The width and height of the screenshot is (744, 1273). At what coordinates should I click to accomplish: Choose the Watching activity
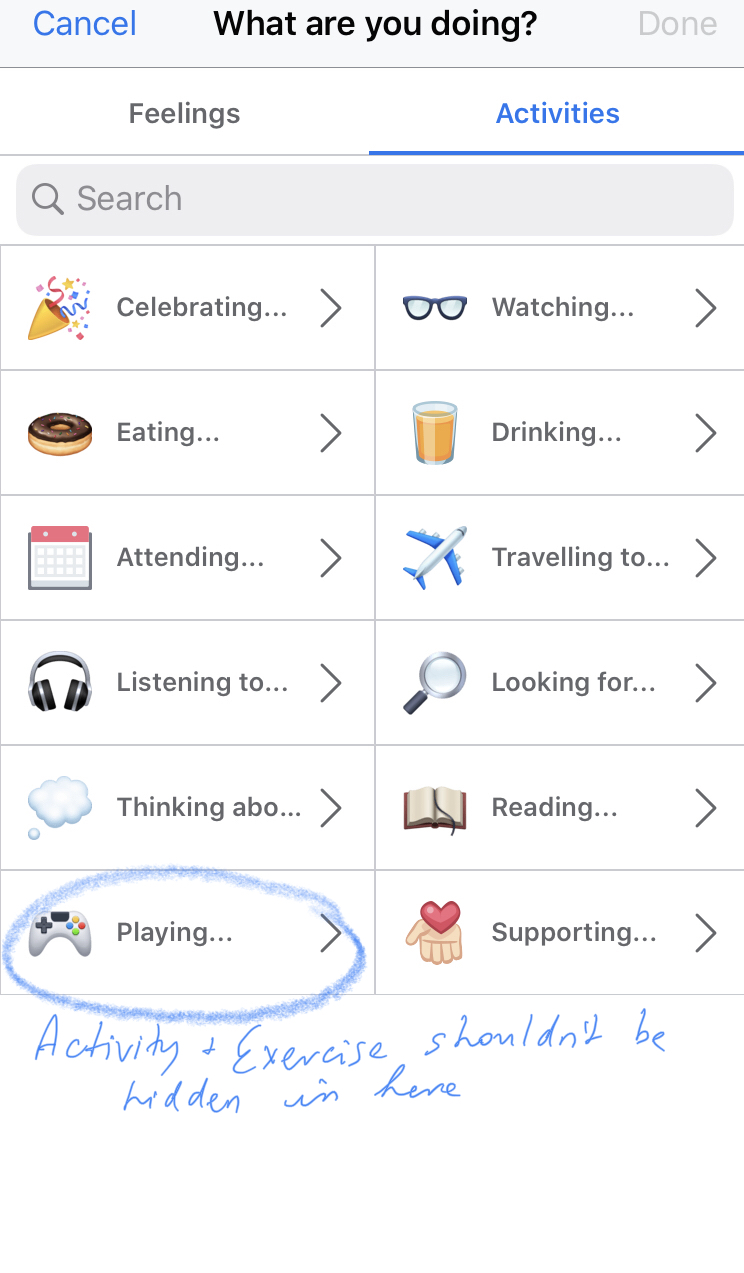[x=560, y=308]
